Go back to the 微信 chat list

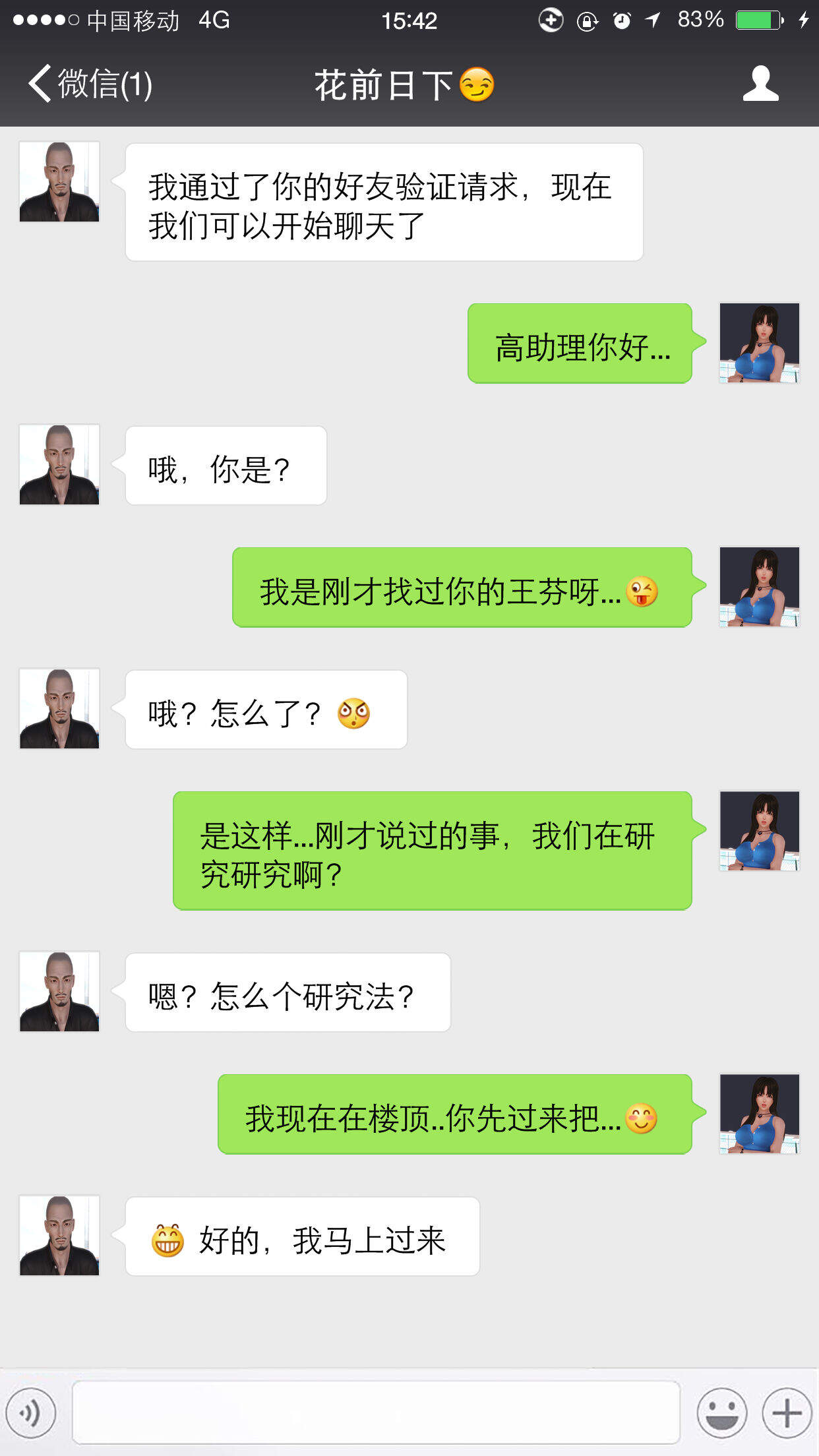tap(89, 84)
